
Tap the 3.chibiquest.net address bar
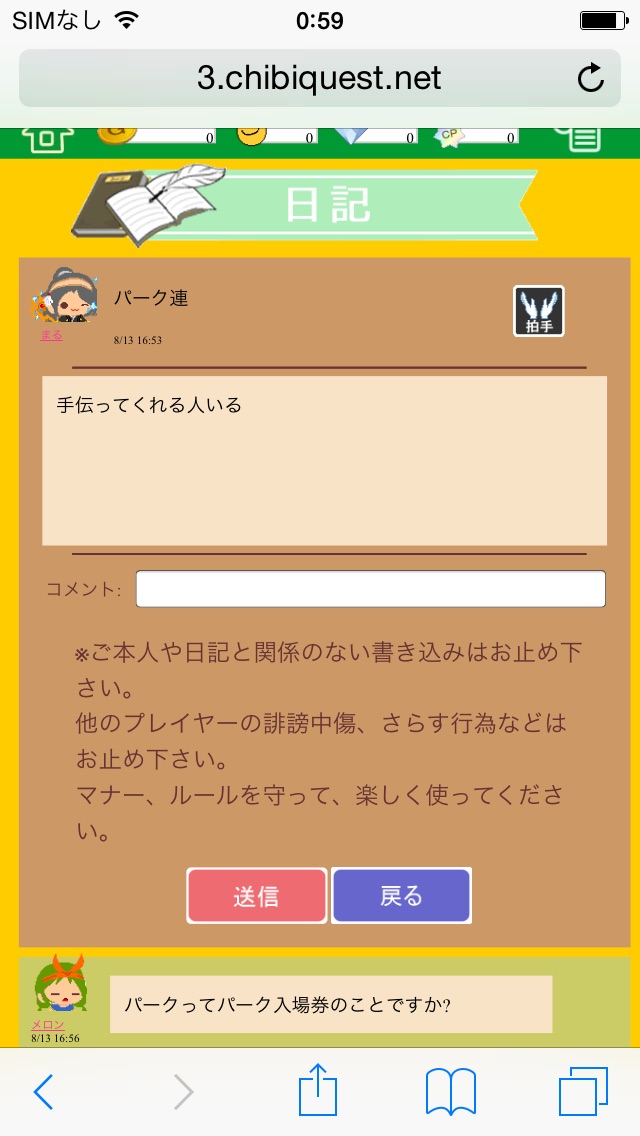point(319,78)
